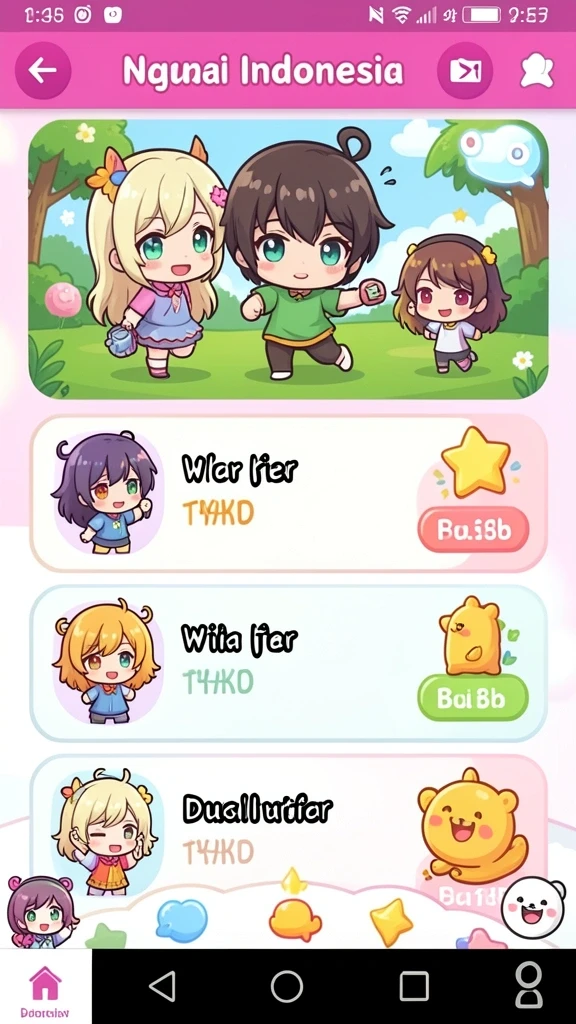Viewport: 576px width, 1024px height.
Task: Switch to the pink home tab
Action: 45,987
